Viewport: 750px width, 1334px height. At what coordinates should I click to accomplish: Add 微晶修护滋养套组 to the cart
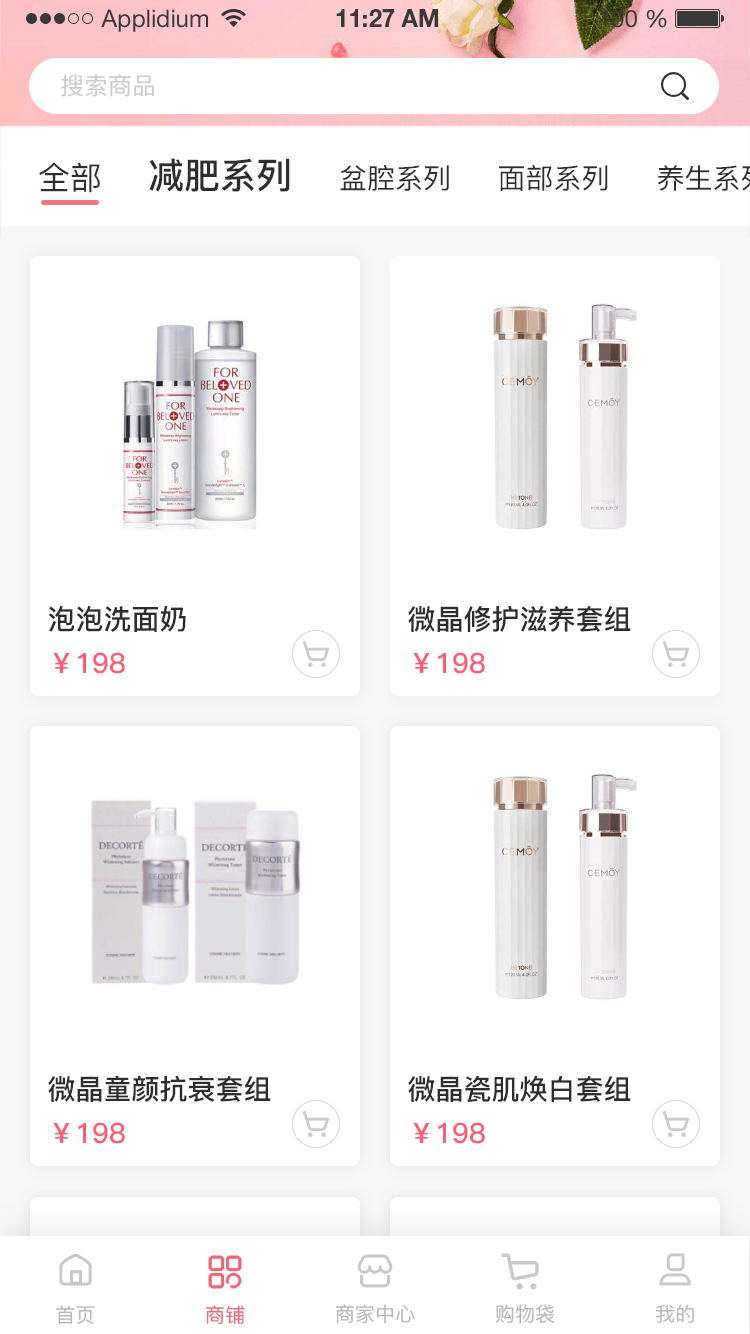click(x=676, y=655)
